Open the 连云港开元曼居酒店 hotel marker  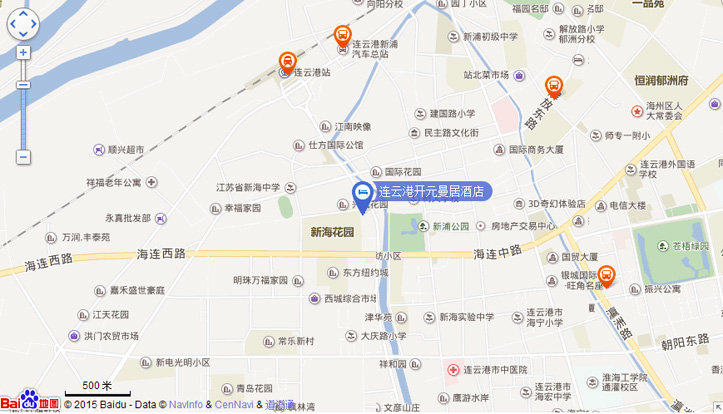(361, 193)
